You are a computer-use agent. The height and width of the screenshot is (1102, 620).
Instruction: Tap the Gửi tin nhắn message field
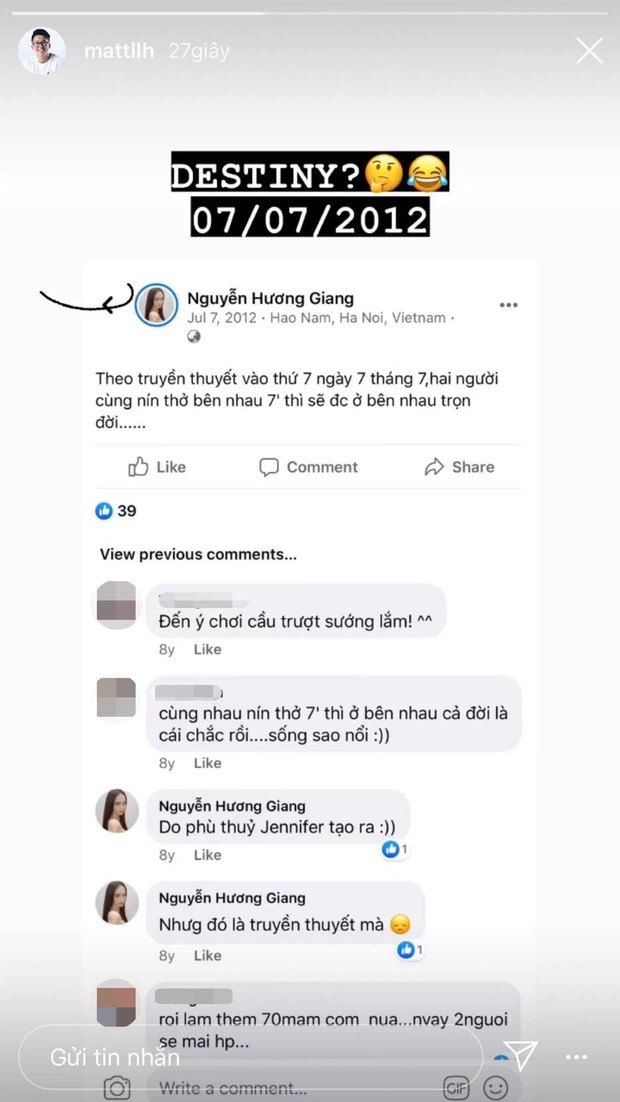[250, 1057]
